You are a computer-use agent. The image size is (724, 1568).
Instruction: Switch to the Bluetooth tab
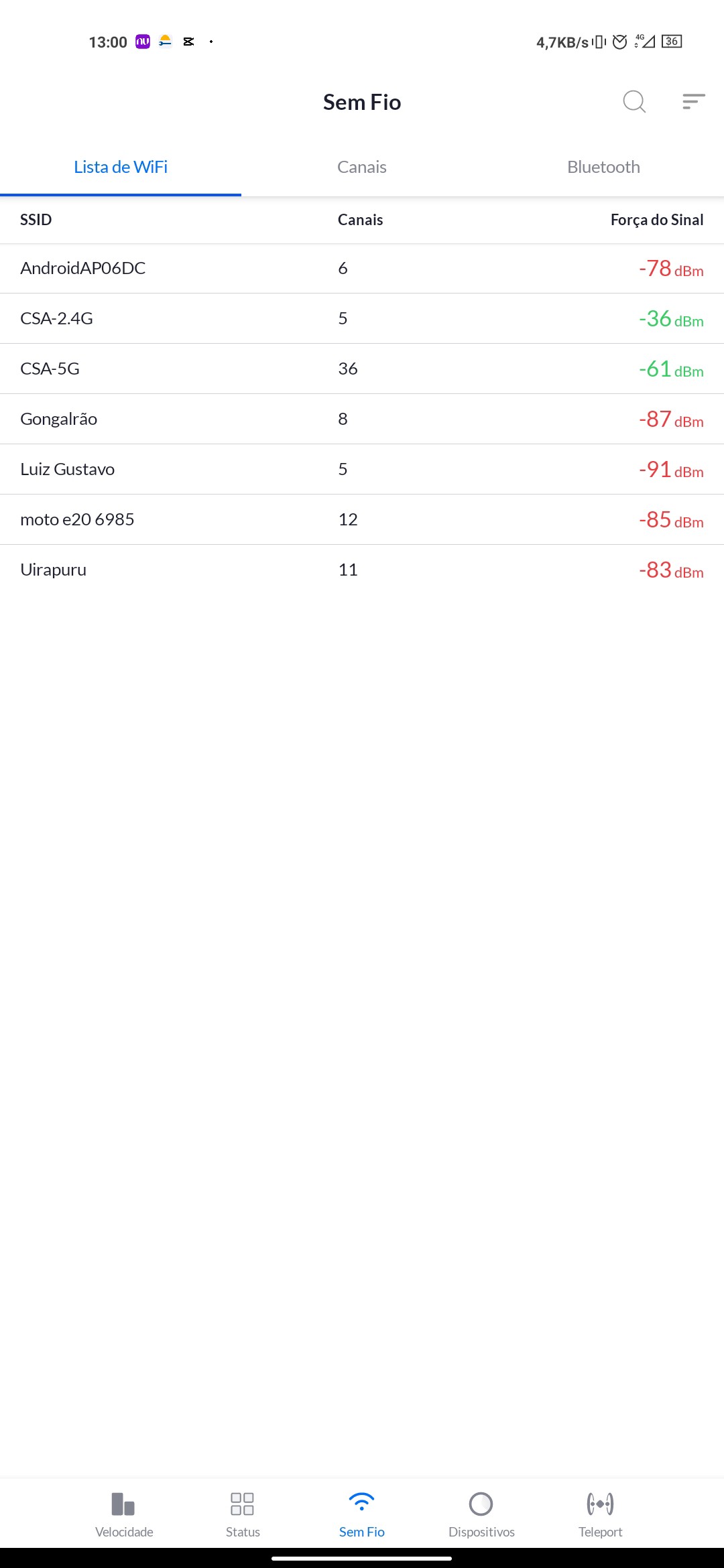point(603,167)
